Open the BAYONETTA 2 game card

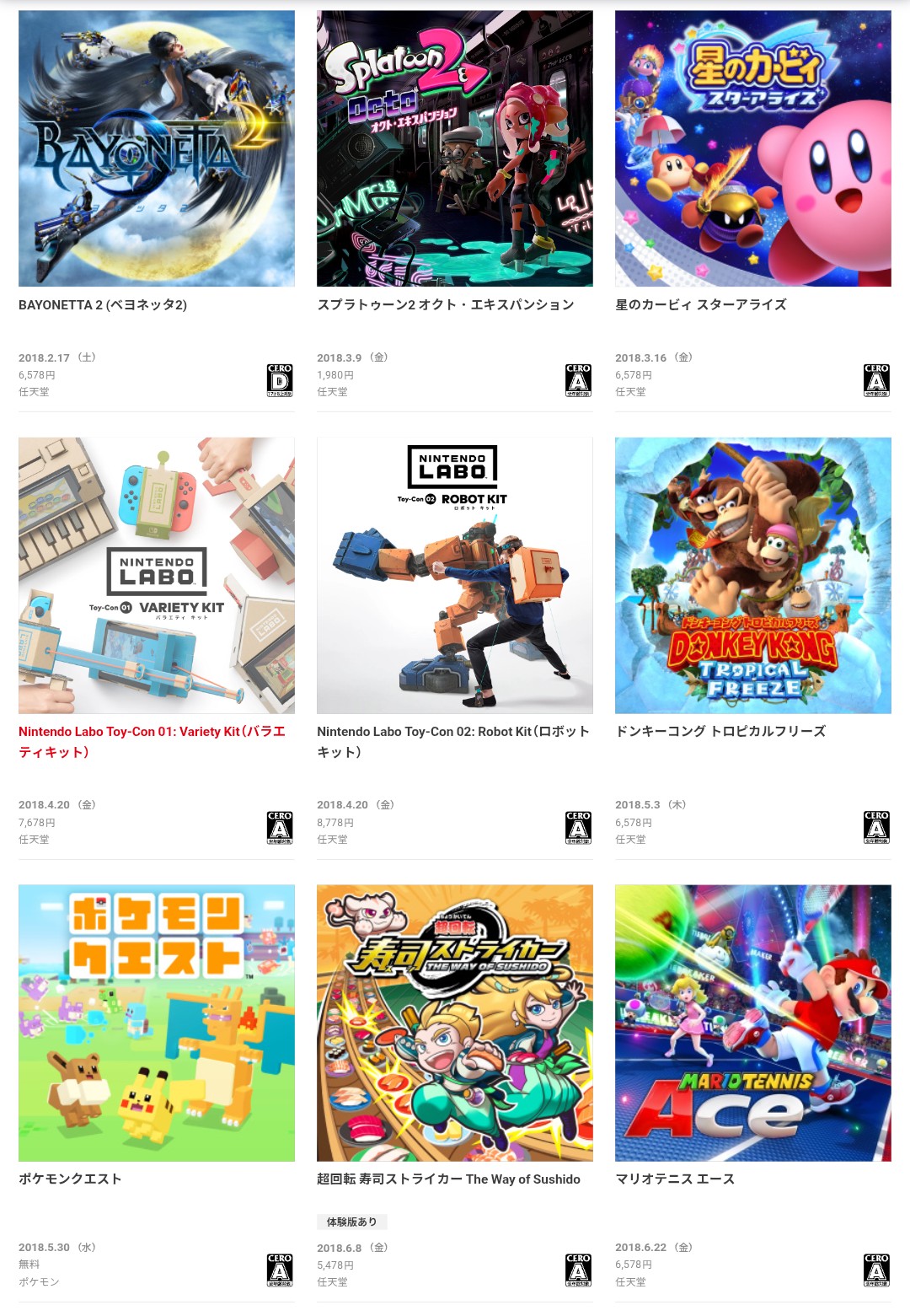pos(157,148)
